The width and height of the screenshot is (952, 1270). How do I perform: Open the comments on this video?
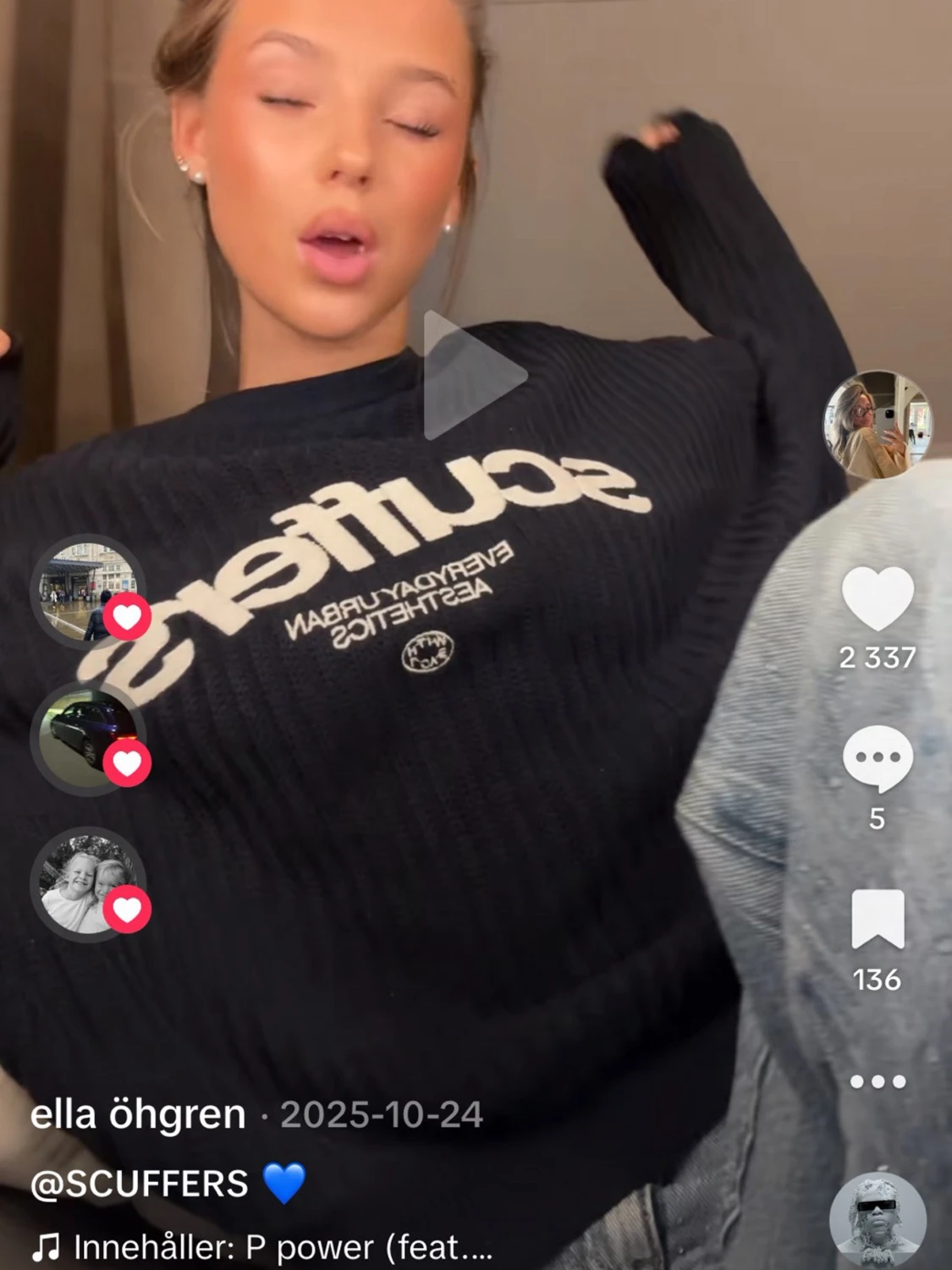click(x=878, y=758)
